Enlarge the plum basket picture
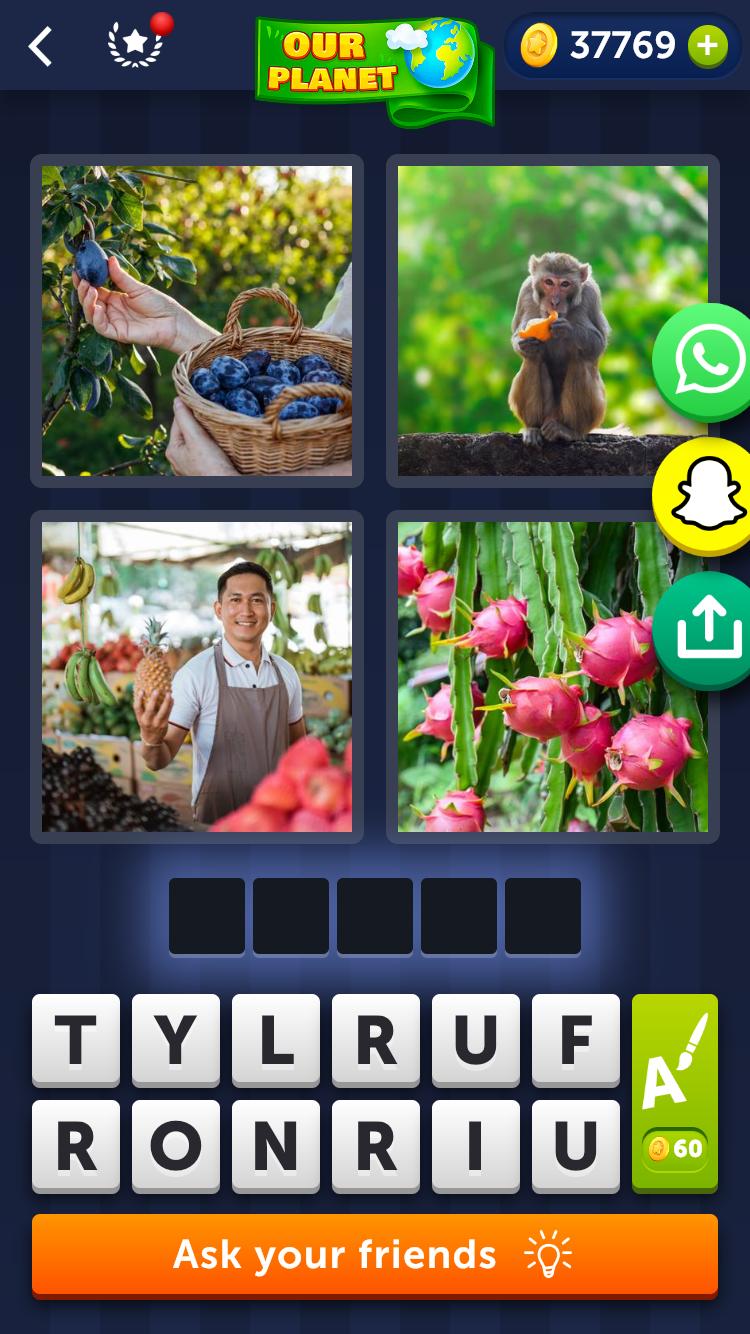750x1334 pixels. click(197, 321)
